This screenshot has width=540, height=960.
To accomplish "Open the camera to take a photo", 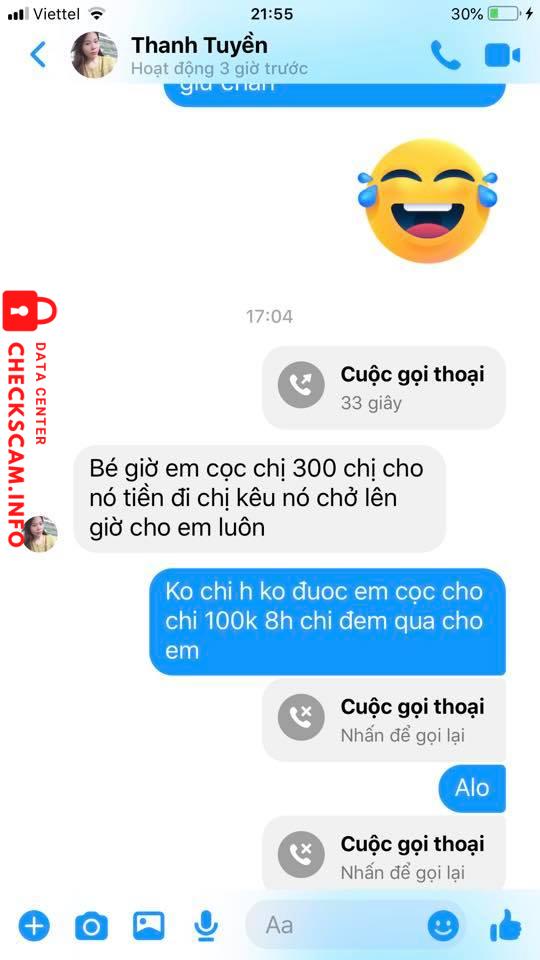I will 91,926.
